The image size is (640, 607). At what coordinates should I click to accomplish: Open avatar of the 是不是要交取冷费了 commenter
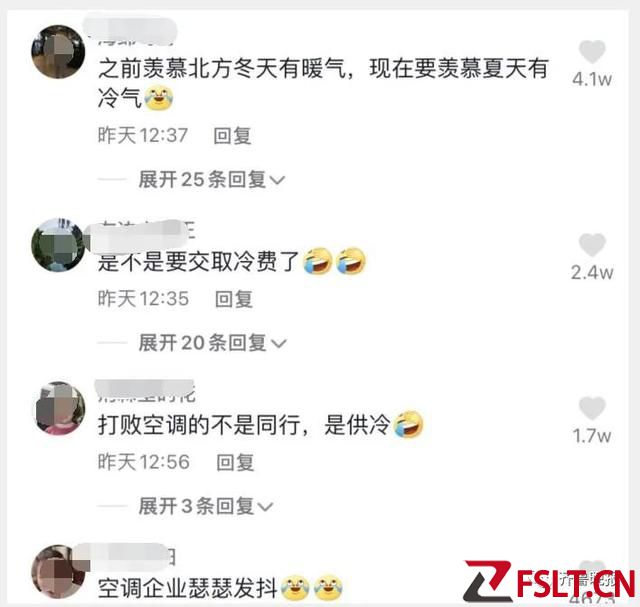[58, 245]
